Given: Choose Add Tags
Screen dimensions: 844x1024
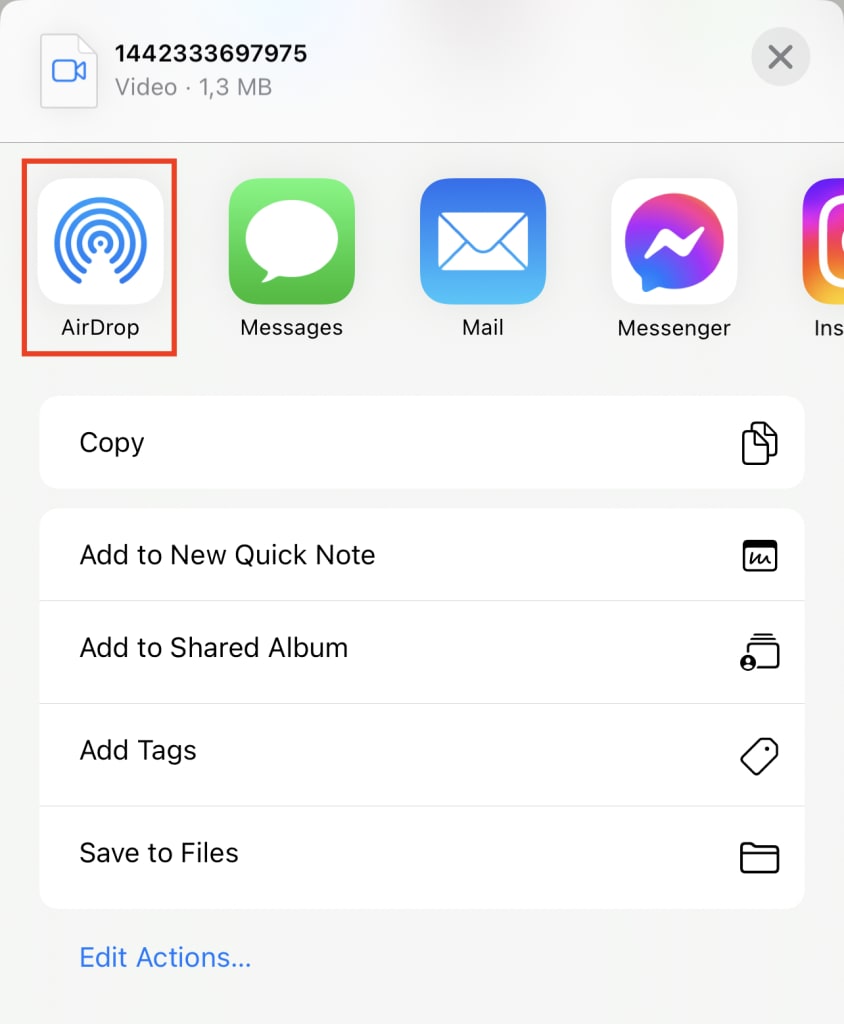Looking at the screenshot, I should coord(421,751).
